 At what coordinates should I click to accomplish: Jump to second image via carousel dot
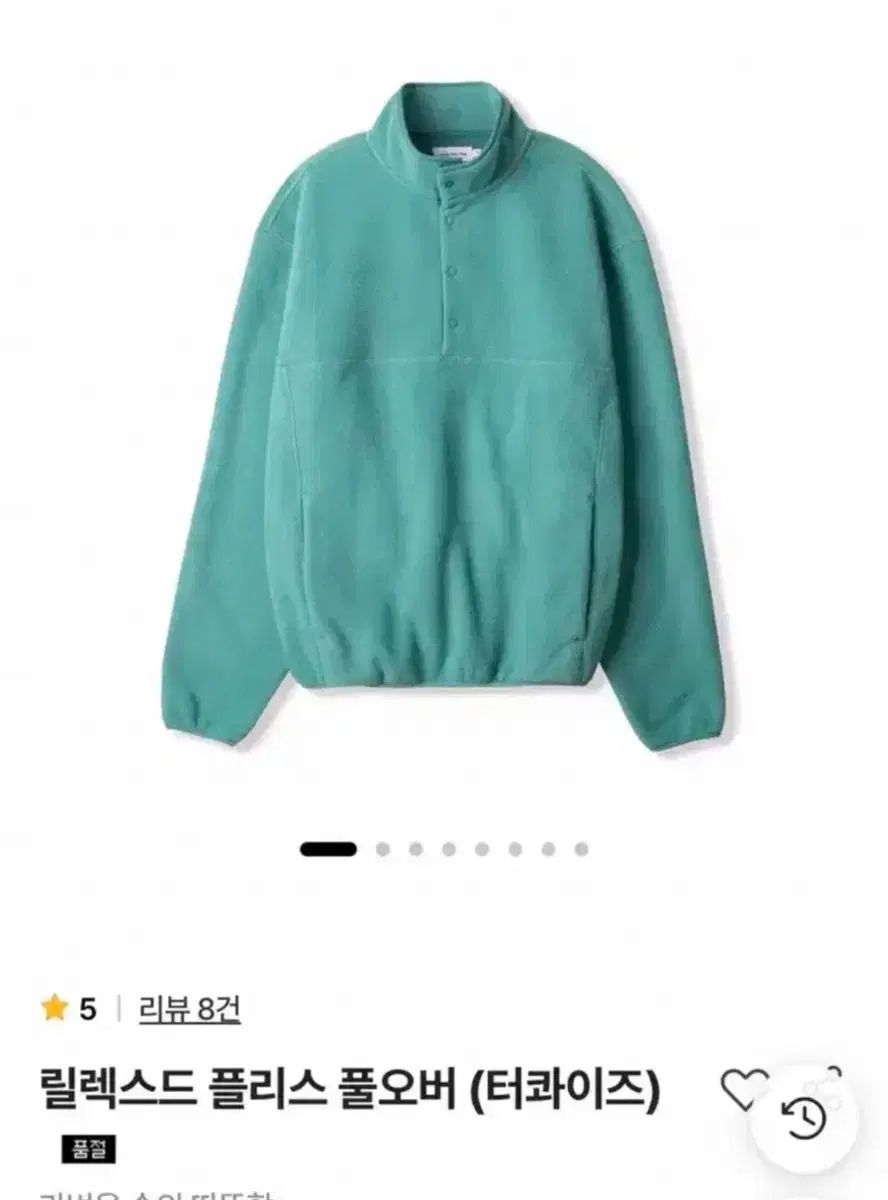point(382,850)
